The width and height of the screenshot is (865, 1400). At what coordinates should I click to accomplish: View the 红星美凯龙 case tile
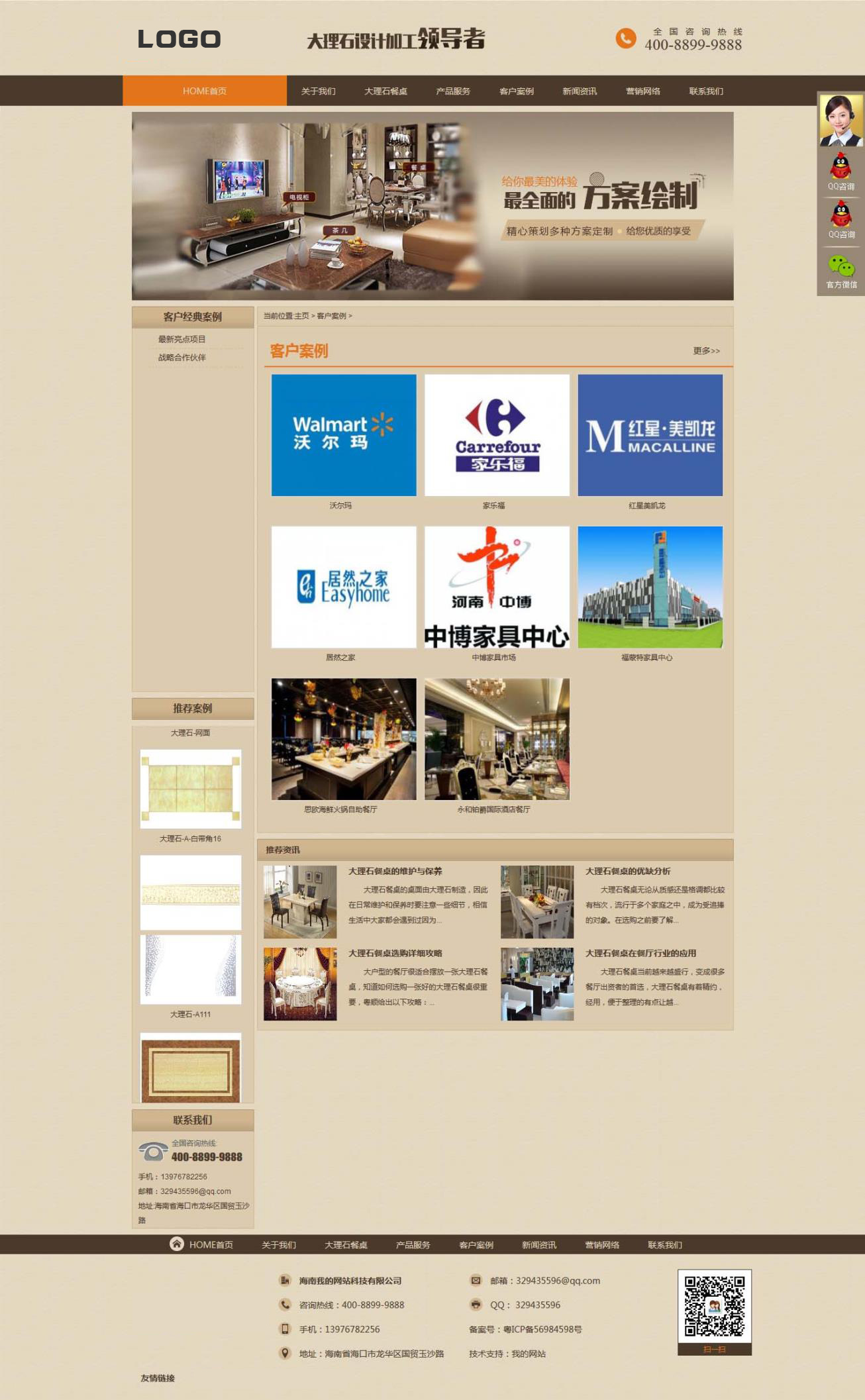pos(650,435)
